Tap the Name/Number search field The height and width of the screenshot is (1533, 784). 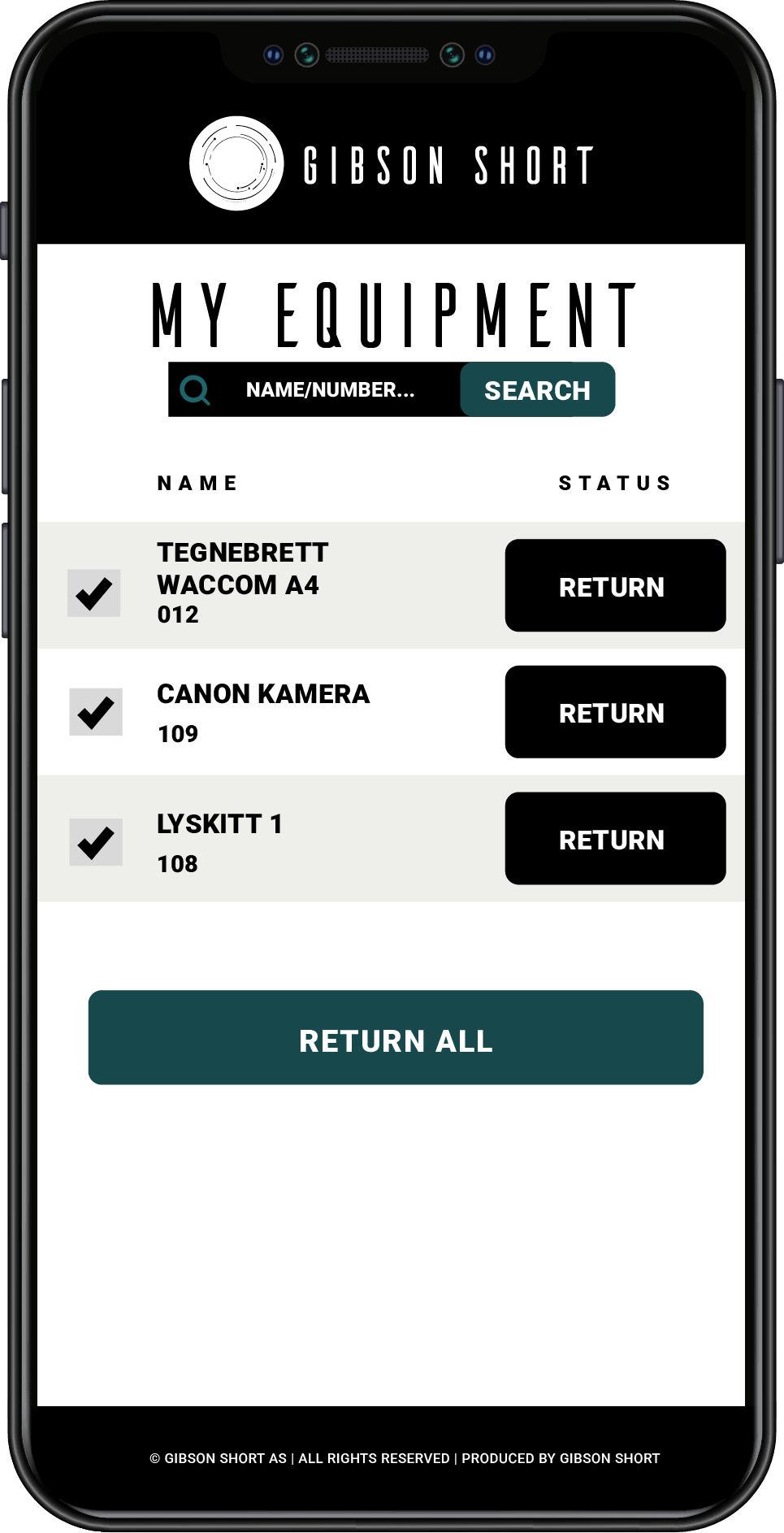330,390
